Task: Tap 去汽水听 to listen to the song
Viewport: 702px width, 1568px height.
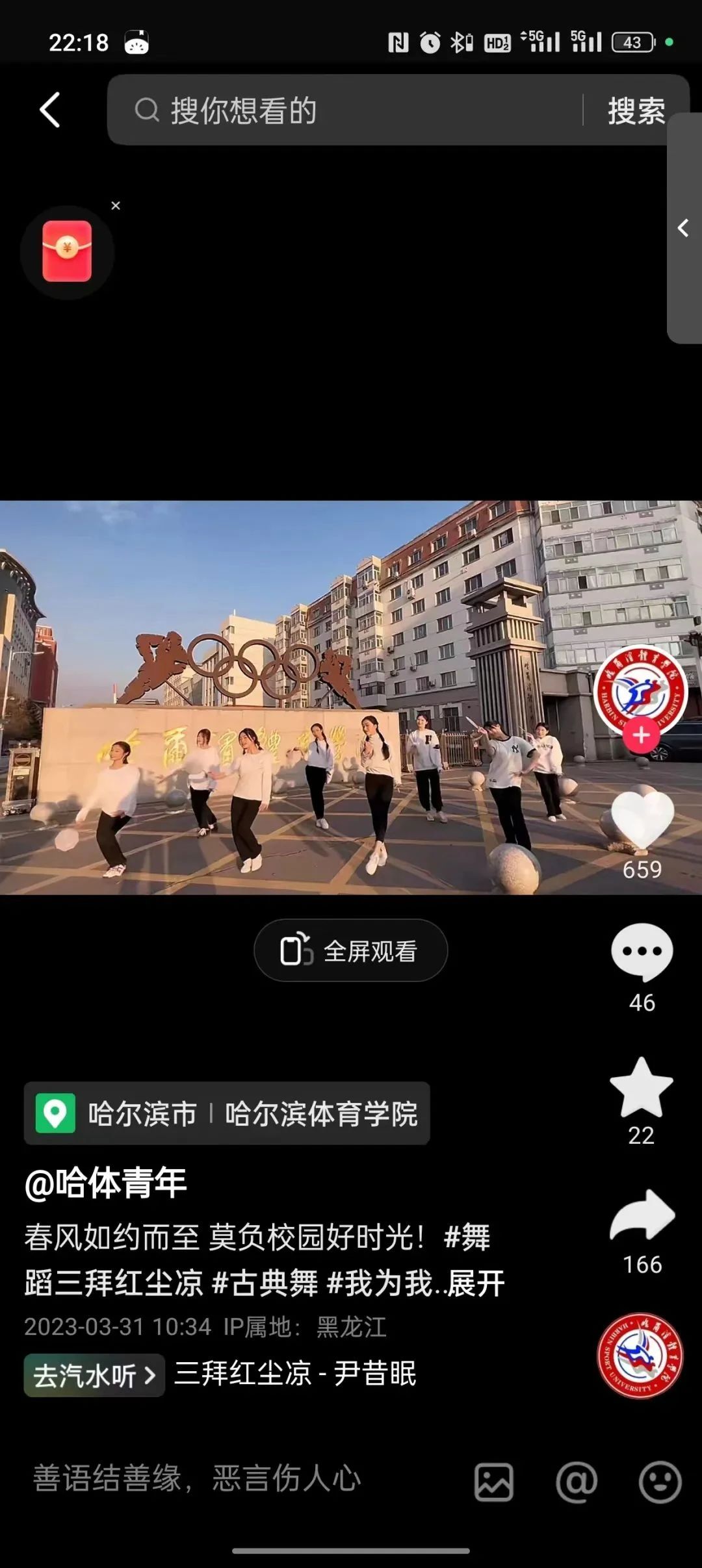Action: pos(94,1375)
